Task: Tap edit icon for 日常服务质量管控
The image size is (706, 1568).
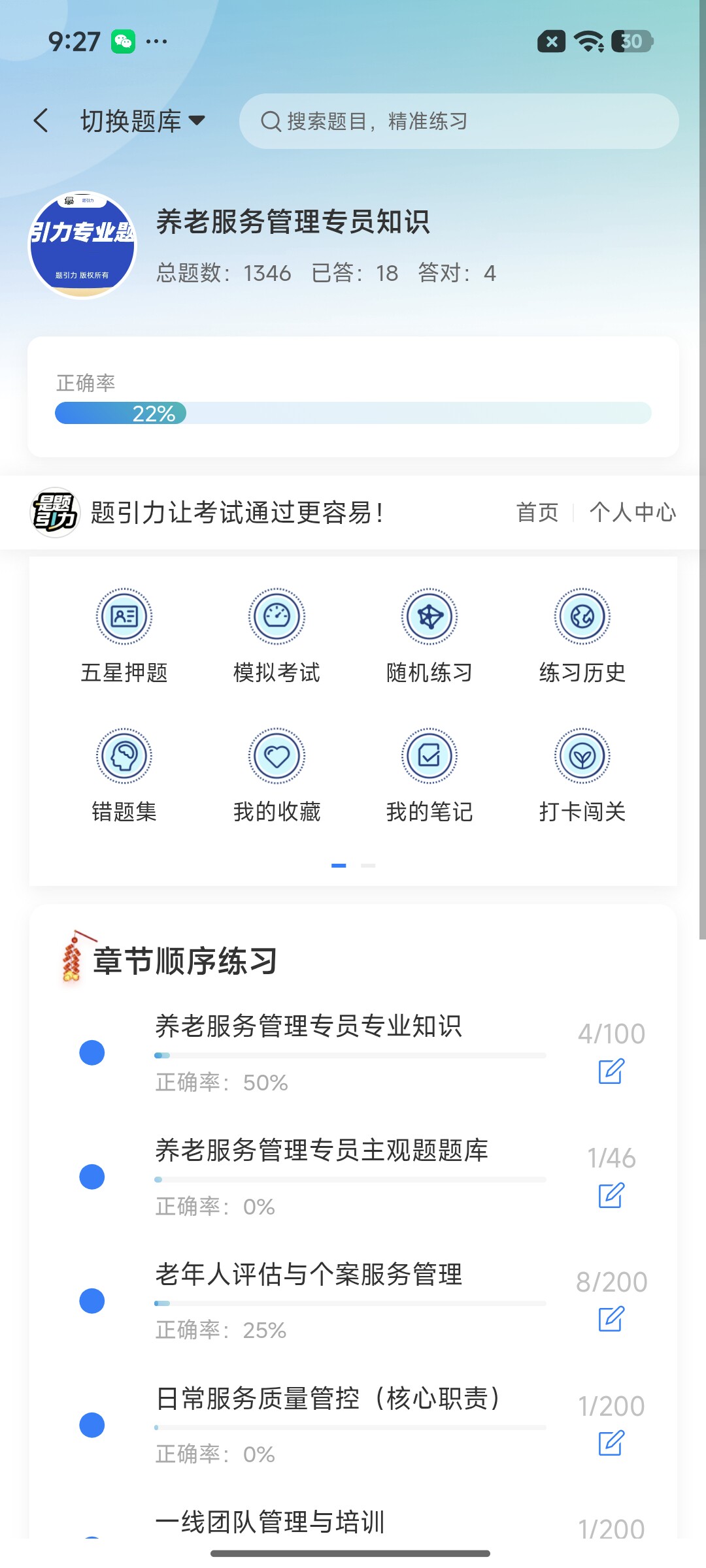Action: click(x=611, y=1443)
